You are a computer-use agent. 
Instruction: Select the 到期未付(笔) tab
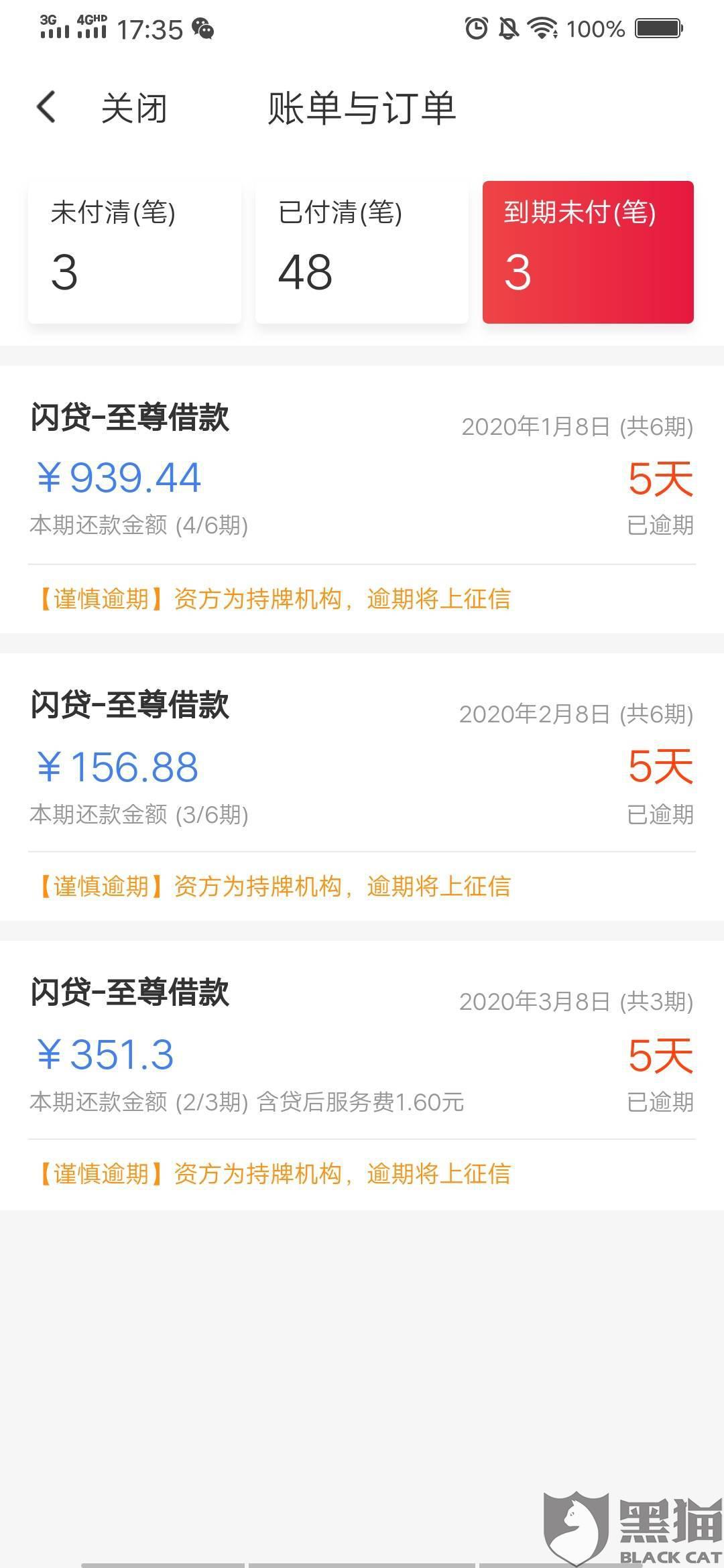(x=588, y=252)
